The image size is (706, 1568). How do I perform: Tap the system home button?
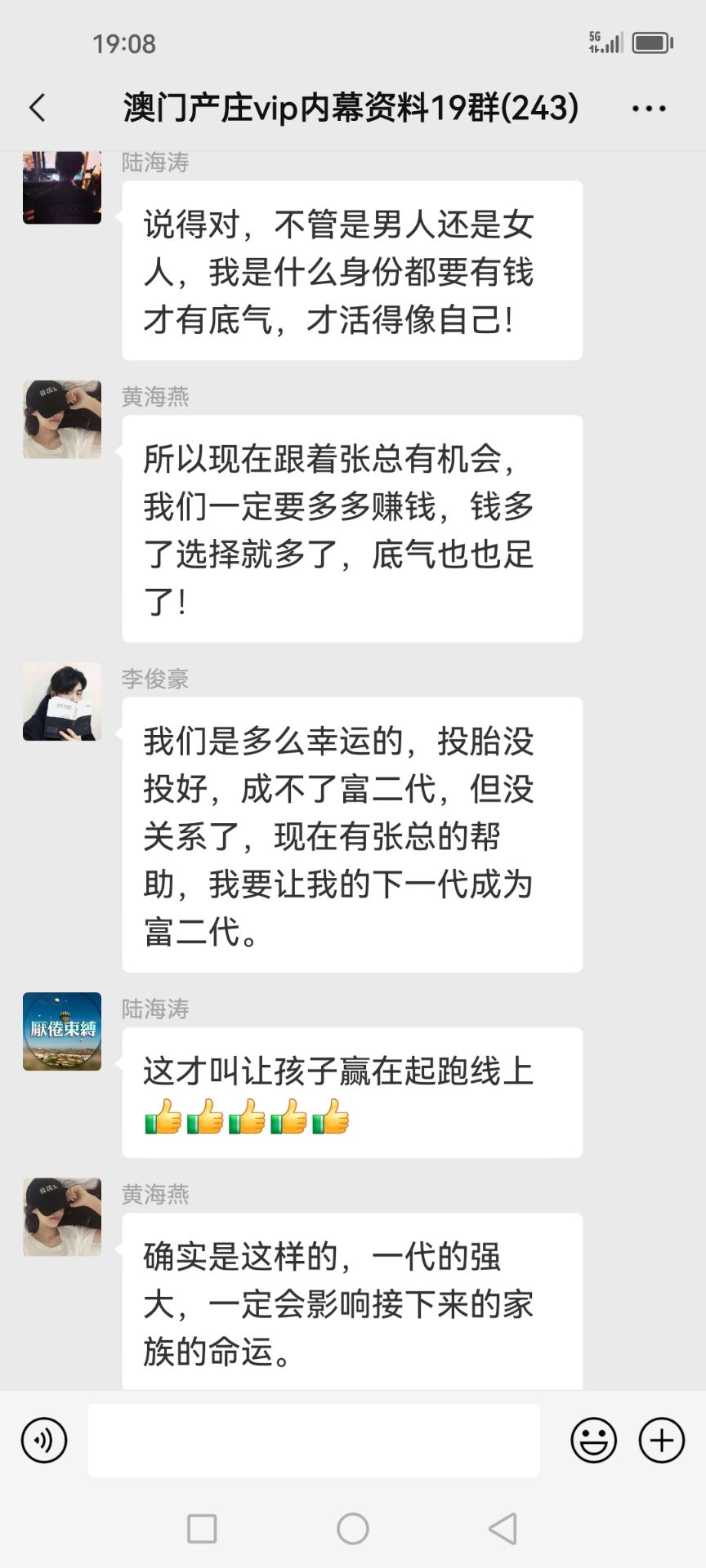click(353, 1529)
